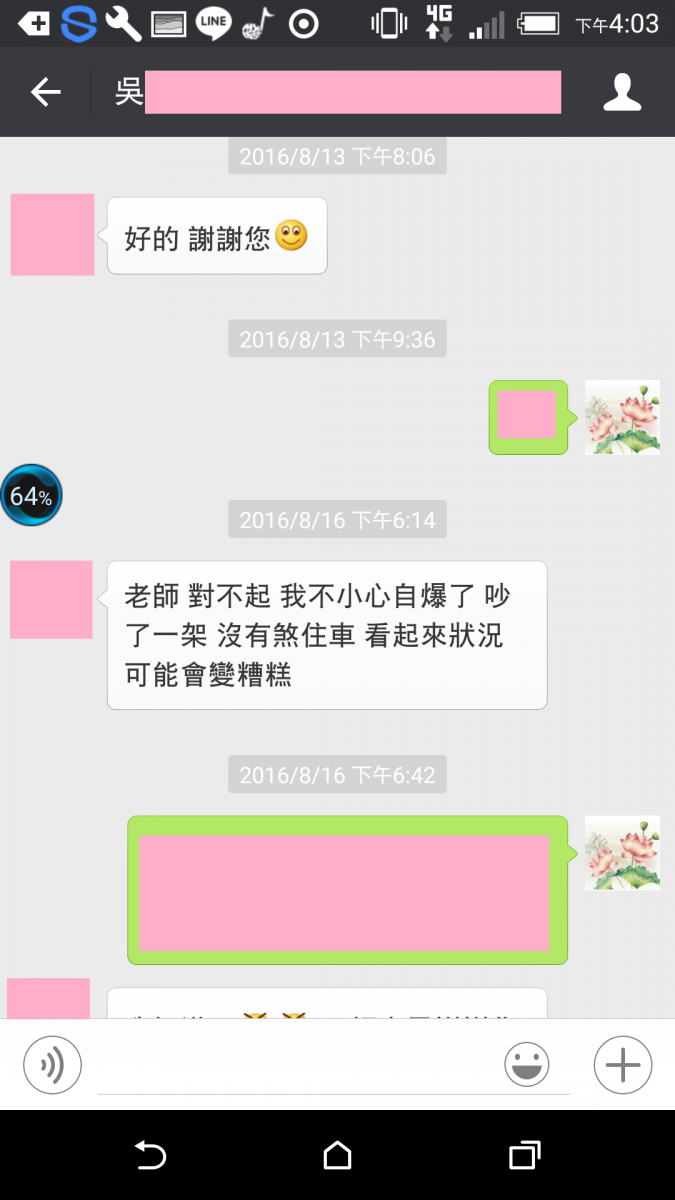Switch to voice message input
675x1200 pixels.
pyautogui.click(x=52, y=1064)
